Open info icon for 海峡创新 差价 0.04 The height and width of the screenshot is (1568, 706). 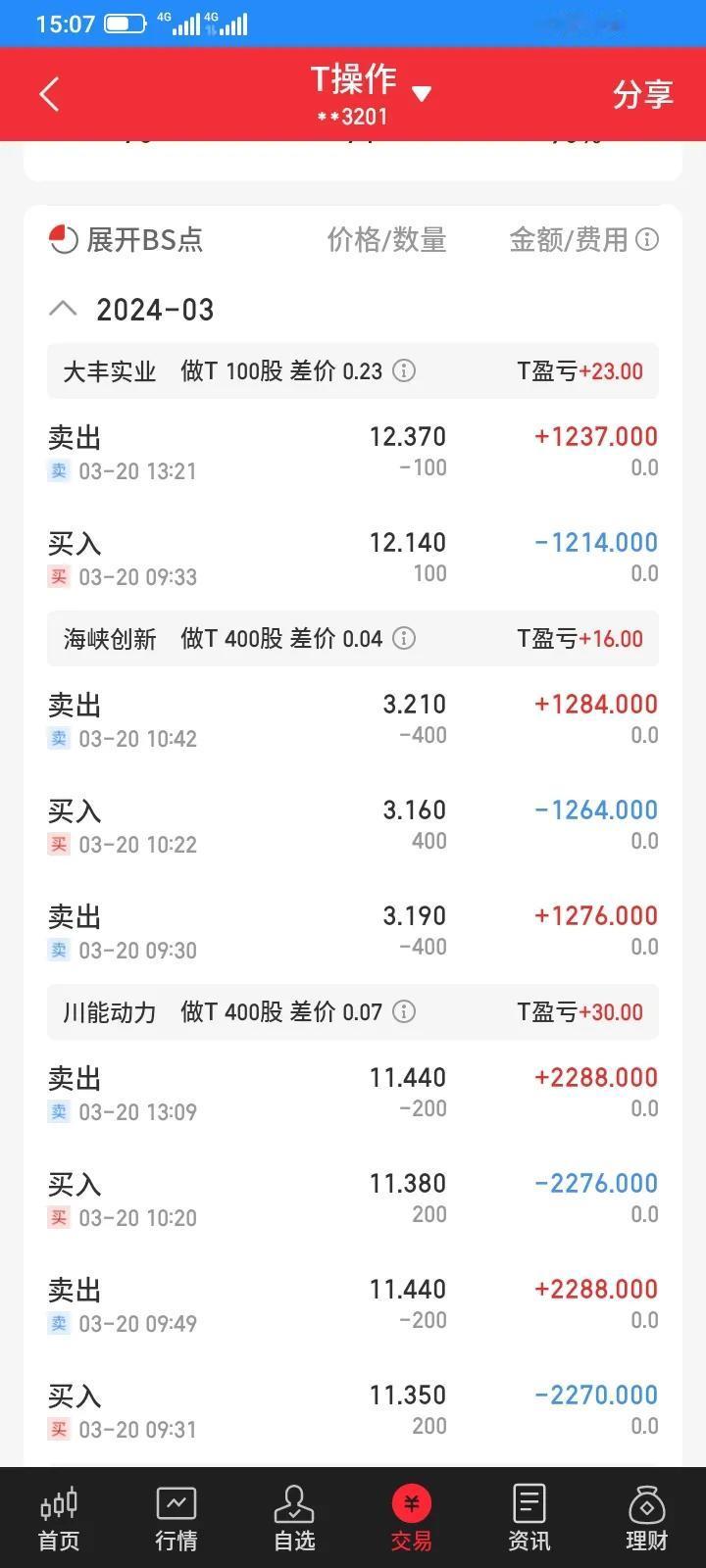point(404,638)
